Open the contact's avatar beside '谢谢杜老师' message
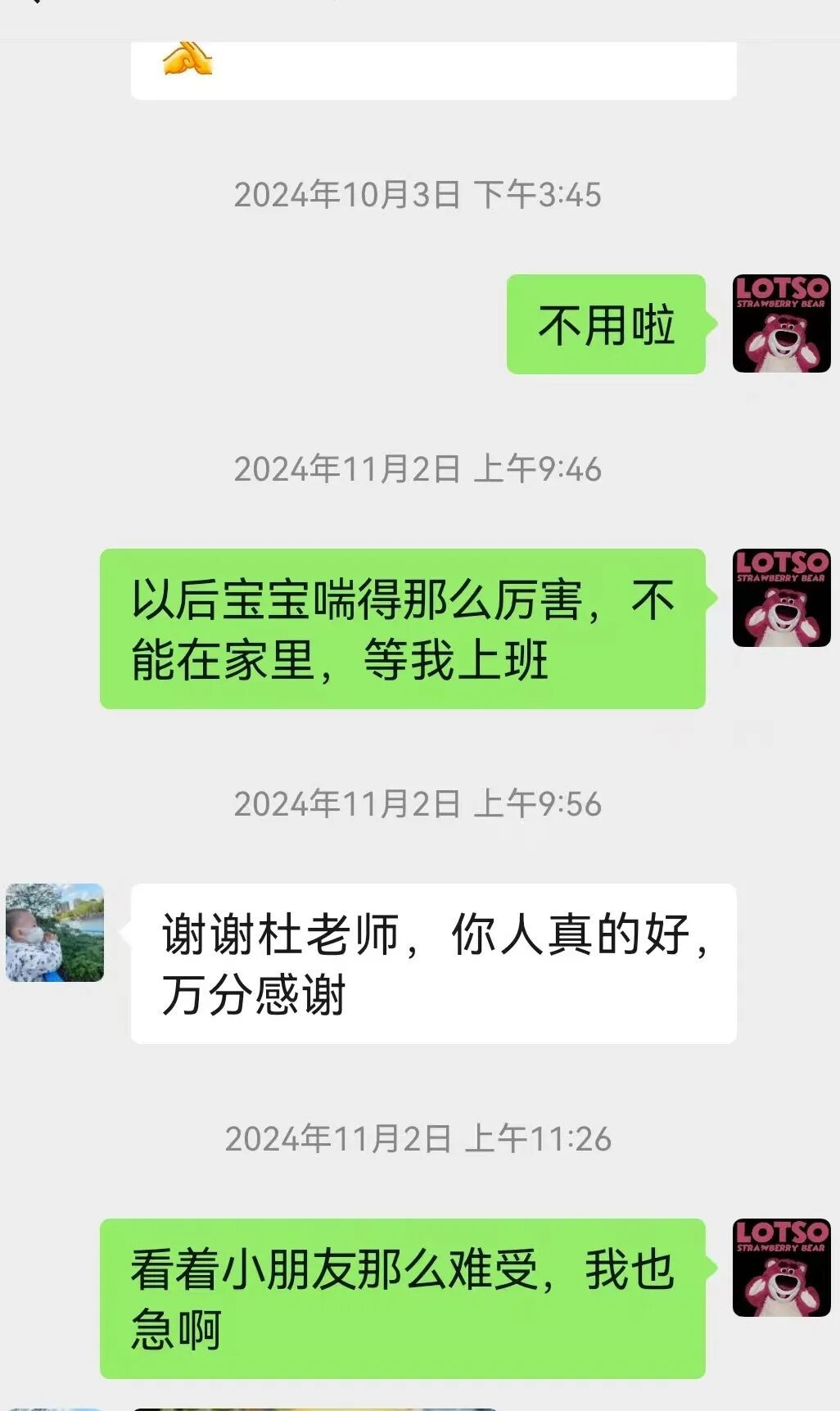This screenshot has width=840, height=1411. pyautogui.click(x=55, y=932)
